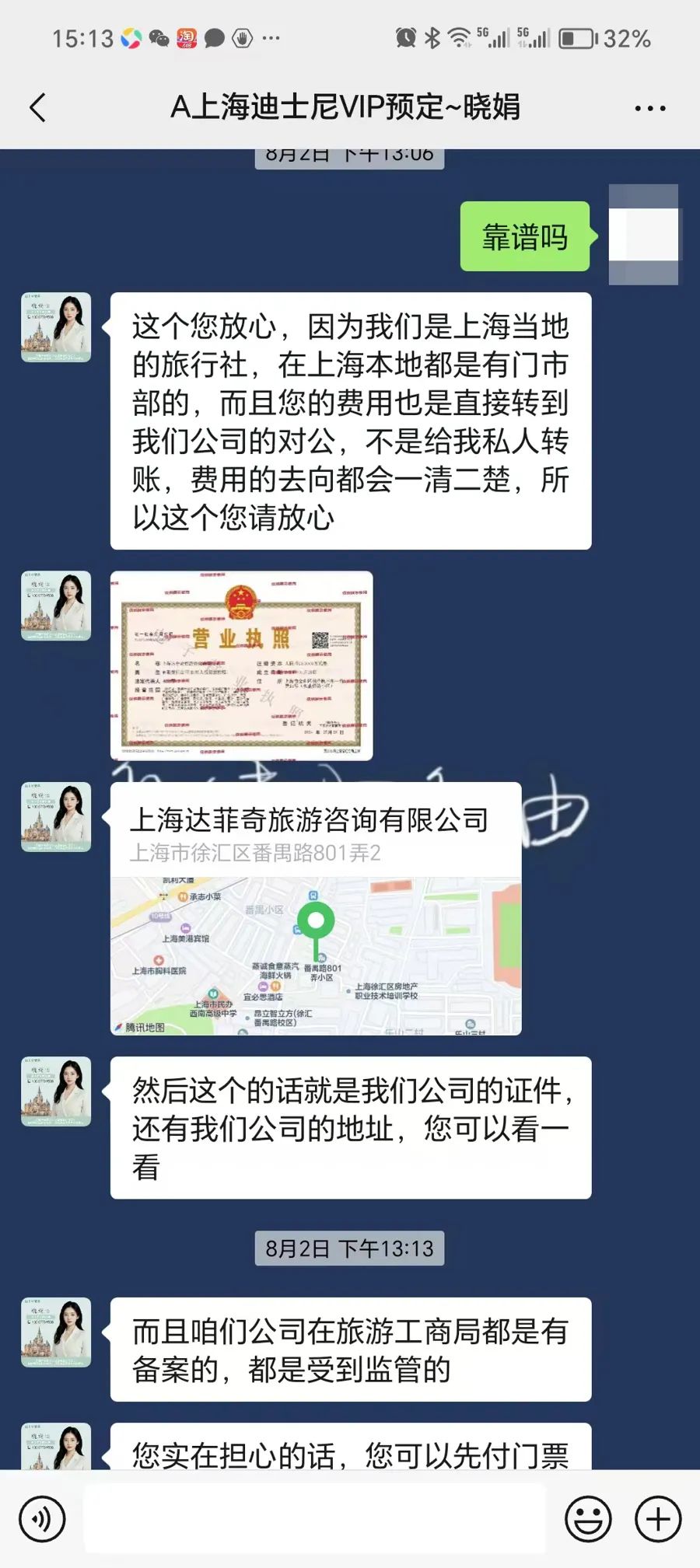Image resolution: width=700 pixels, height=1568 pixels.
Task: Tap my own avatar next to 靠谱吗
Action: tap(643, 234)
